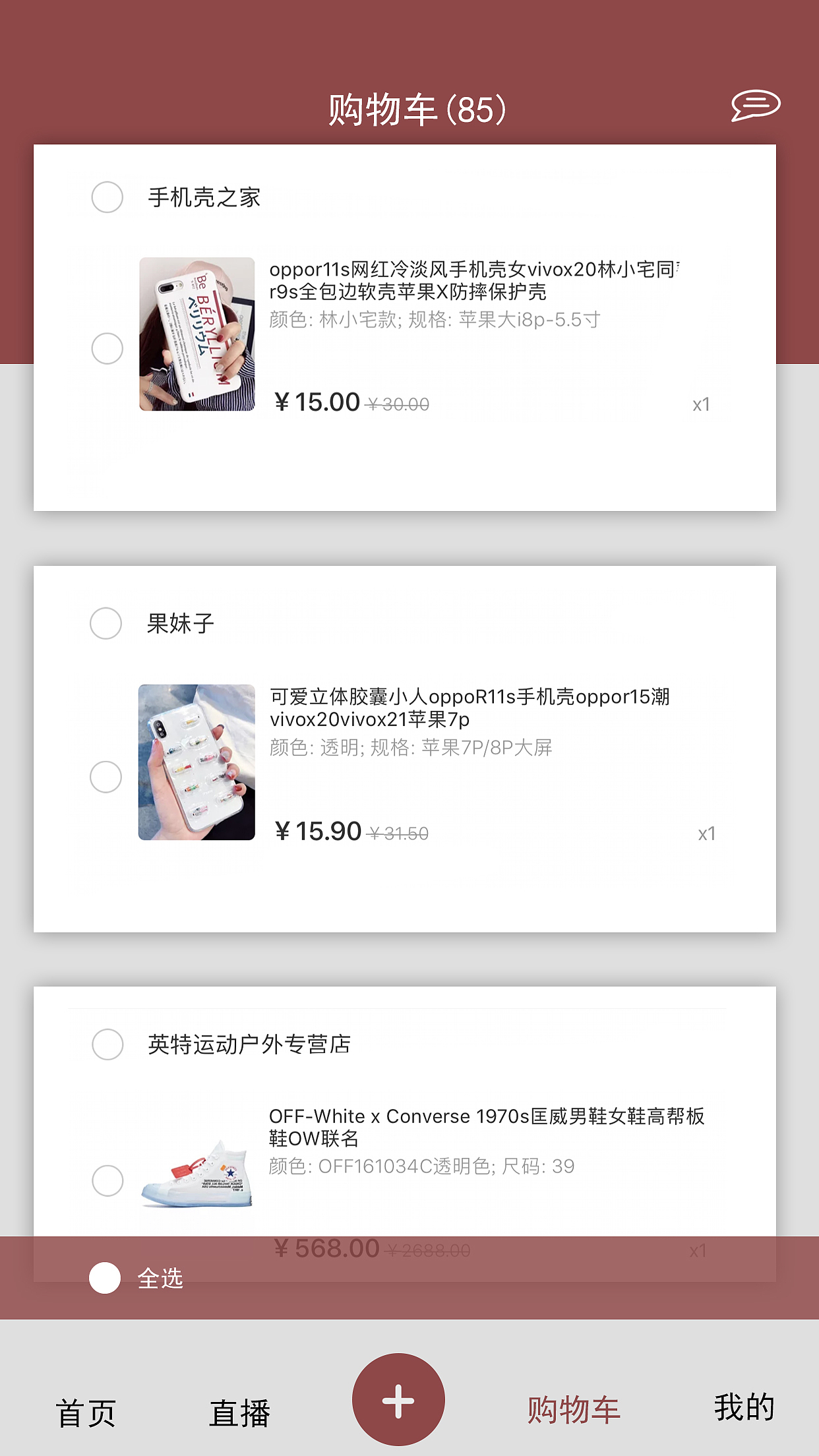Check the 果妹子 store checkbox
The height and width of the screenshot is (1456, 819).
click(x=106, y=622)
